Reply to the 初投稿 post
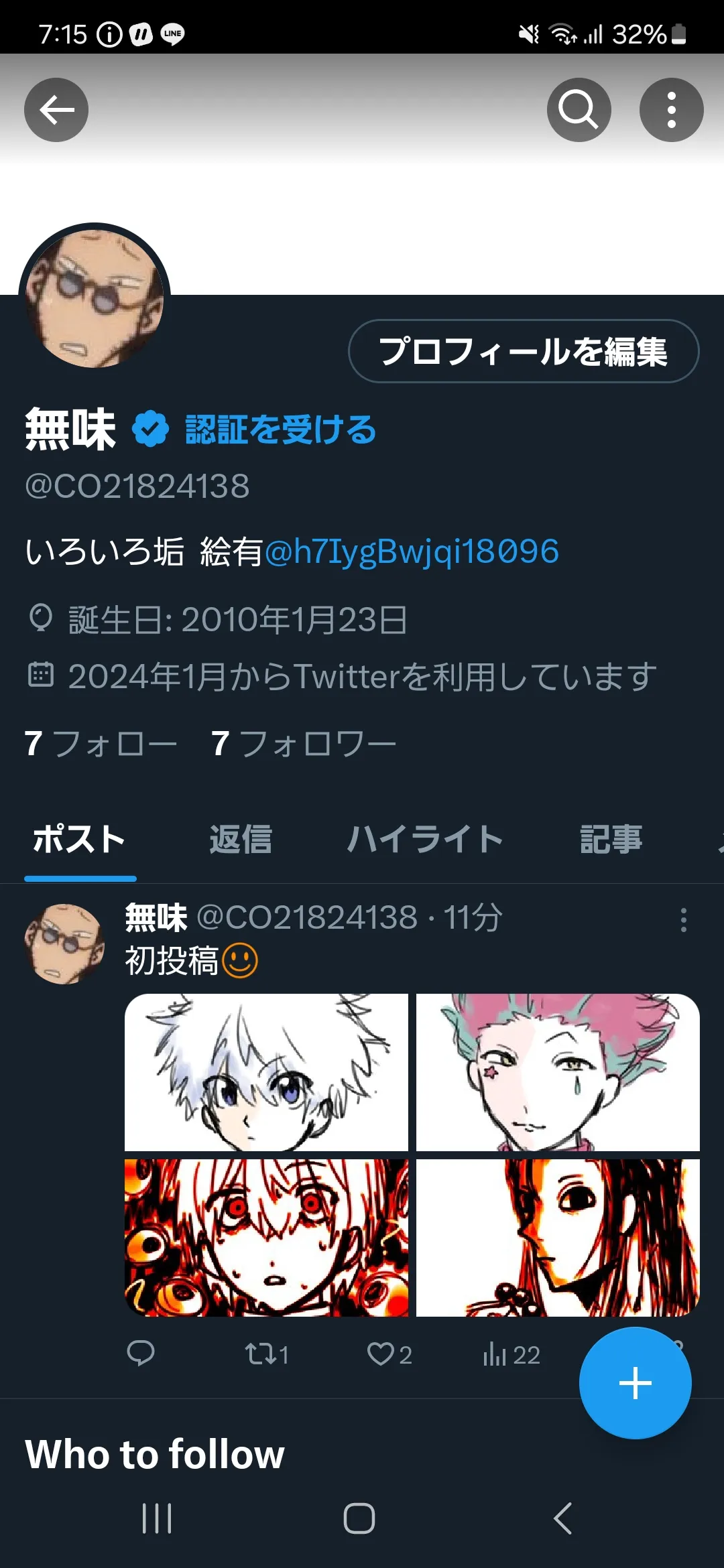 141,1354
